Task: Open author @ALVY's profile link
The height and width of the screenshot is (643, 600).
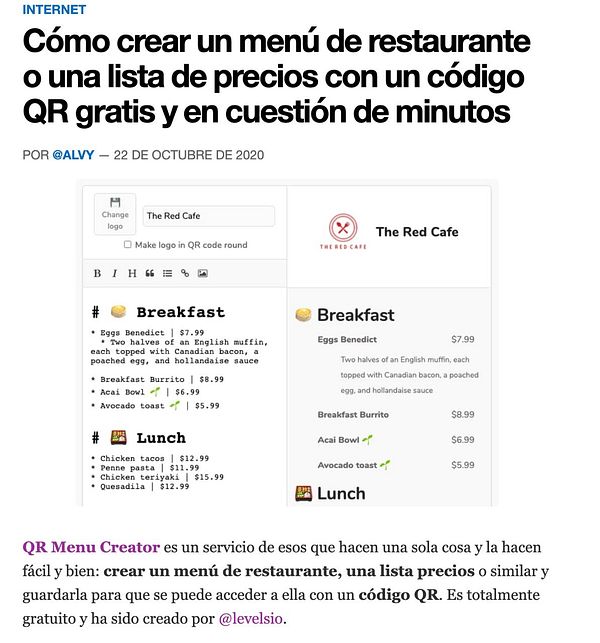Action: point(75,155)
